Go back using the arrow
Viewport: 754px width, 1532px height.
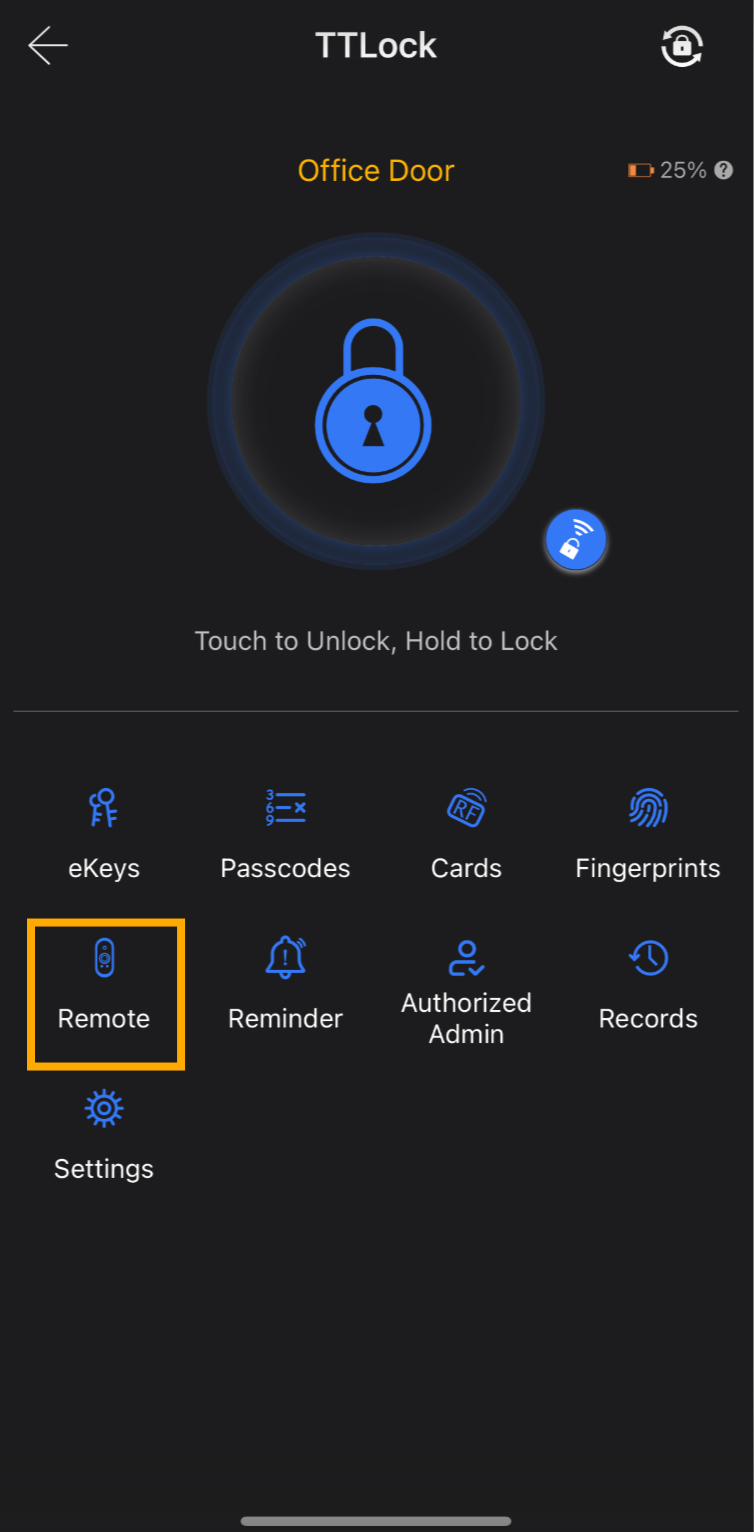click(48, 46)
